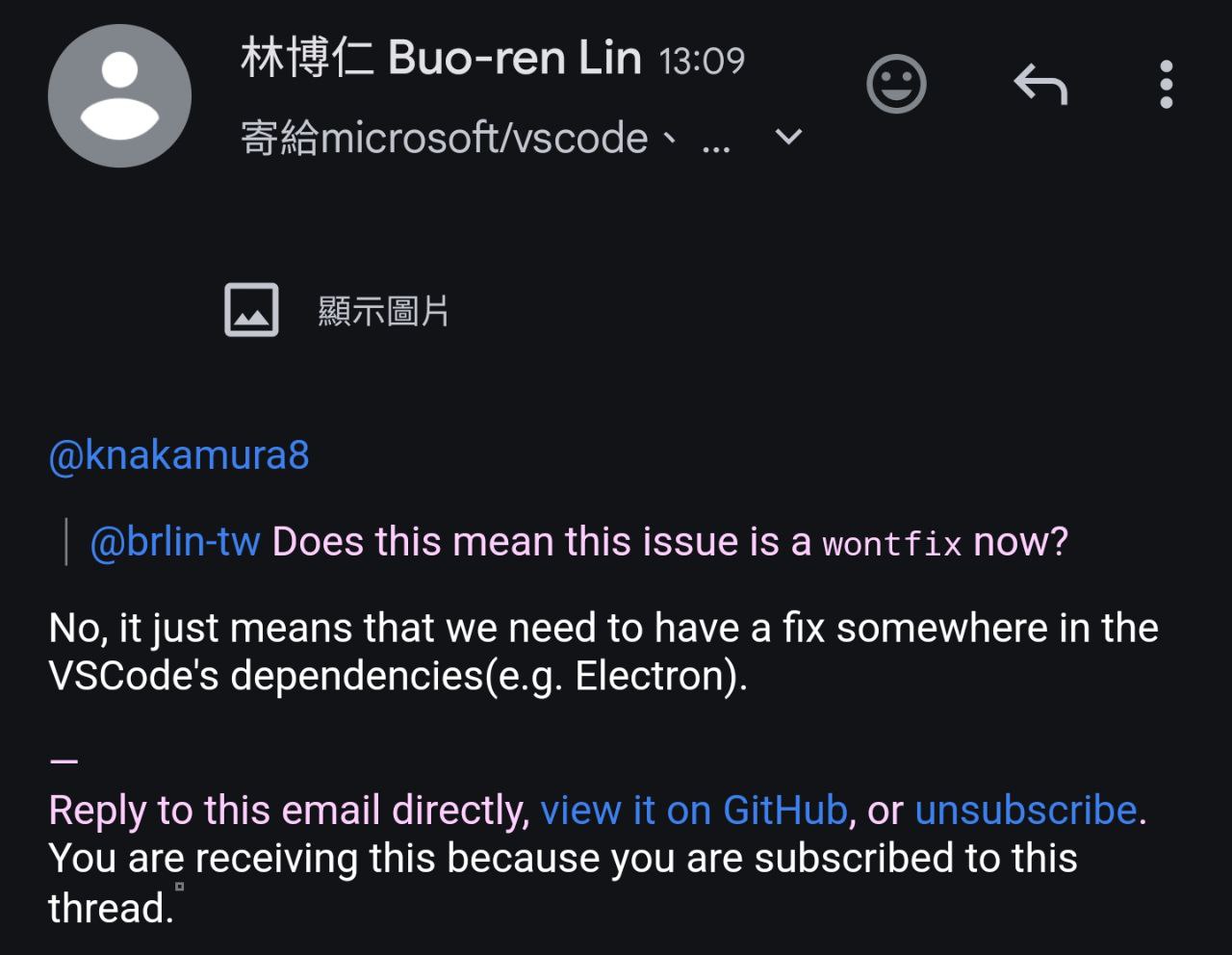Tap the unsubscribe link
Screen dimensions: 1232x955
[1025, 811]
